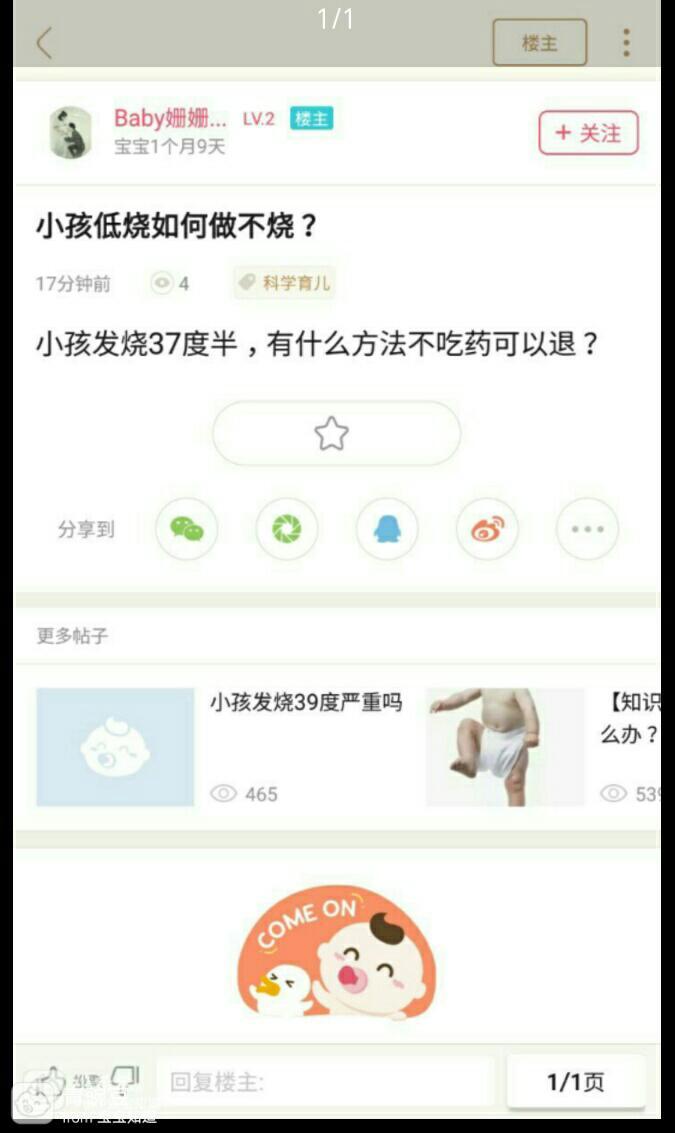Image resolution: width=675 pixels, height=1133 pixels.
Task: Share the post to QQ
Action: point(387,529)
